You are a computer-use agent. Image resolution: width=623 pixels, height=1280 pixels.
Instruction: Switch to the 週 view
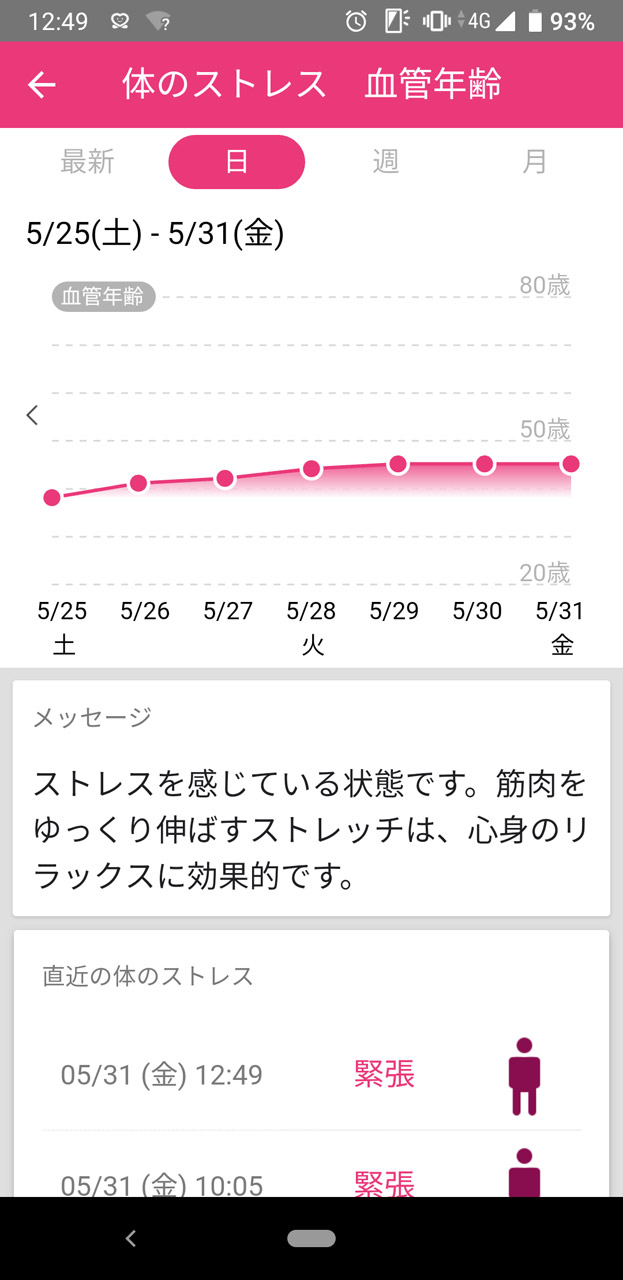[x=386, y=162]
